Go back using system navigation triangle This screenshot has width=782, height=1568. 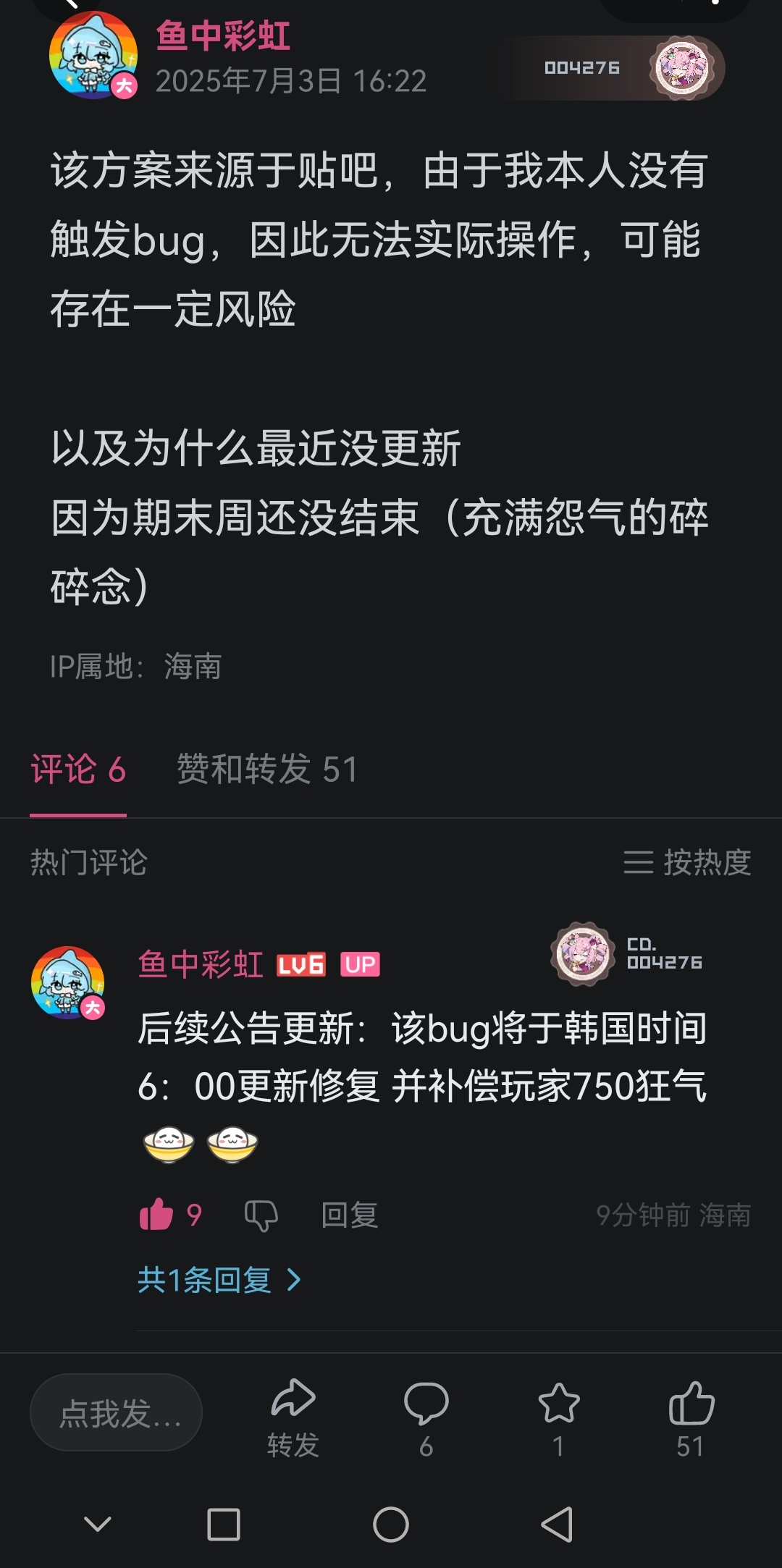click(557, 1525)
